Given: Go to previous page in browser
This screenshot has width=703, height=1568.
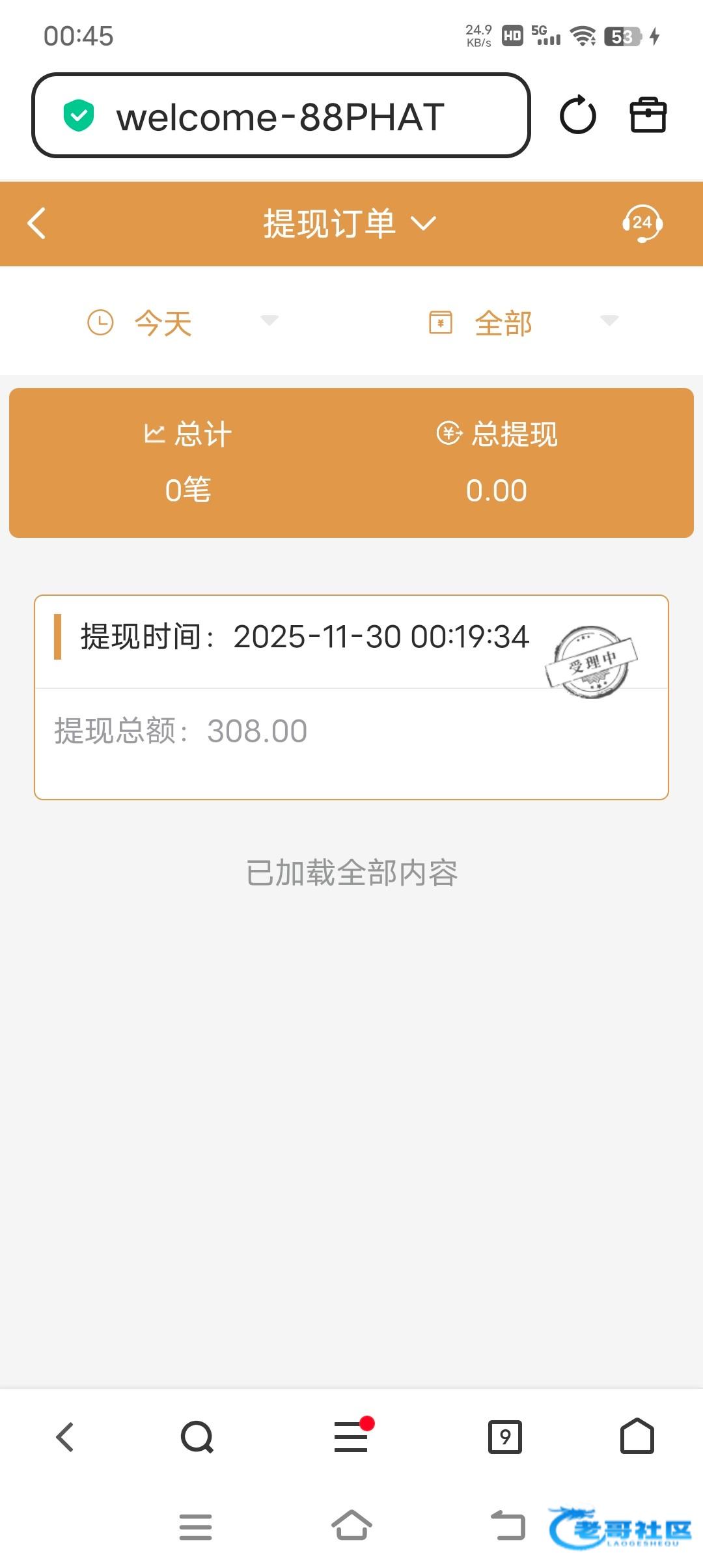Looking at the screenshot, I should [x=65, y=1436].
